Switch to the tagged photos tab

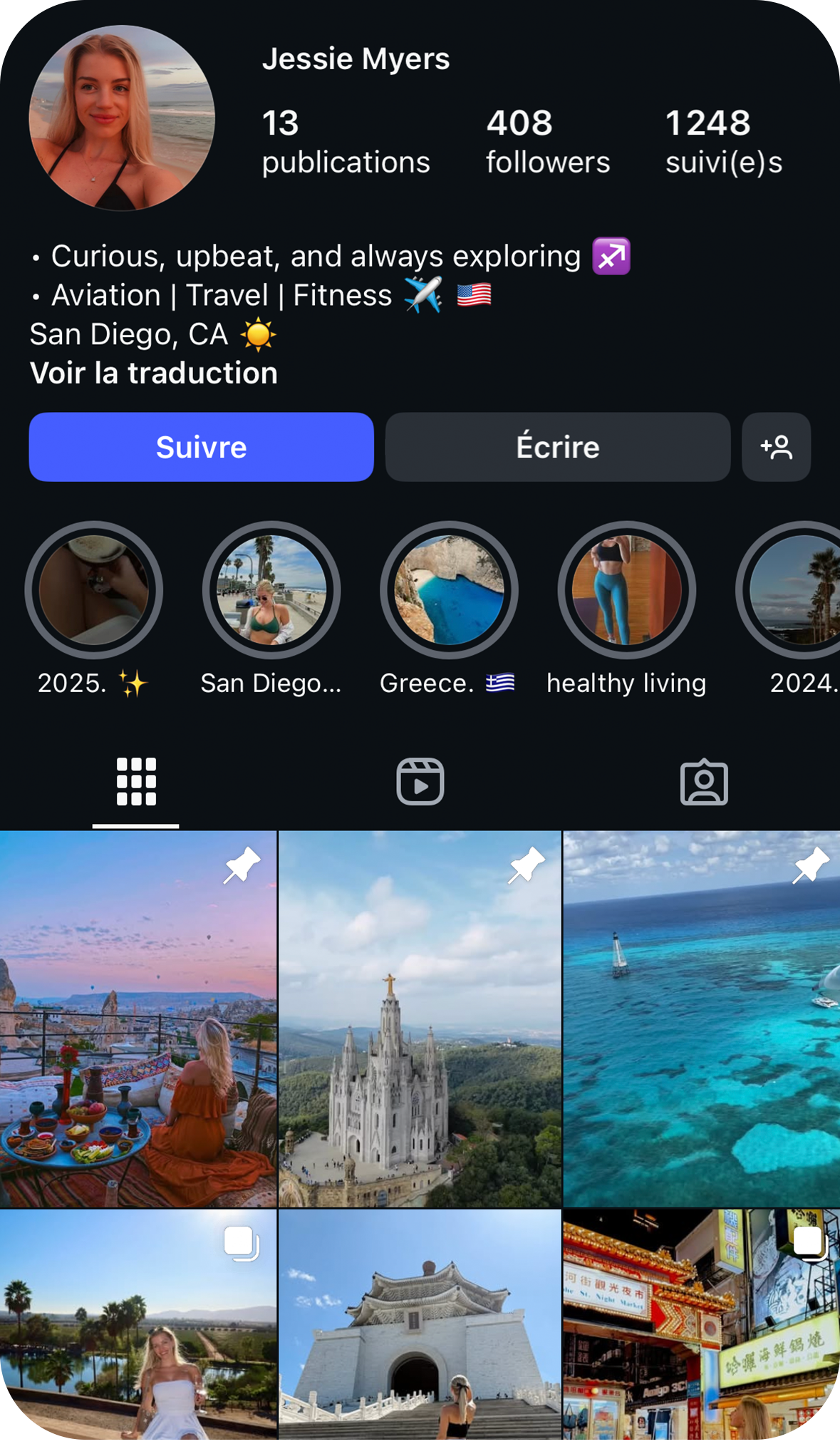tap(704, 782)
